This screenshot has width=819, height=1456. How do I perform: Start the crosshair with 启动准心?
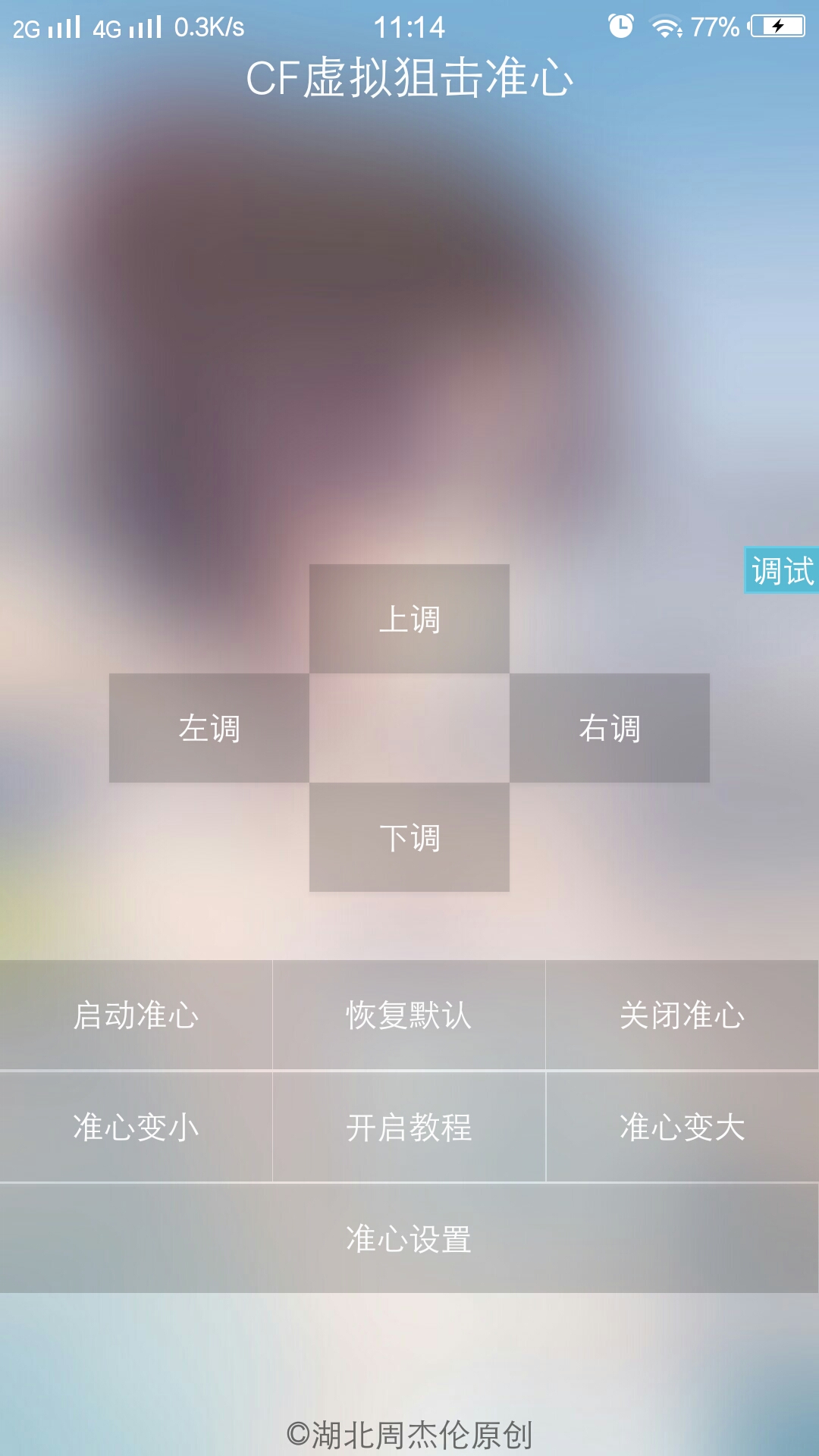[136, 1015]
